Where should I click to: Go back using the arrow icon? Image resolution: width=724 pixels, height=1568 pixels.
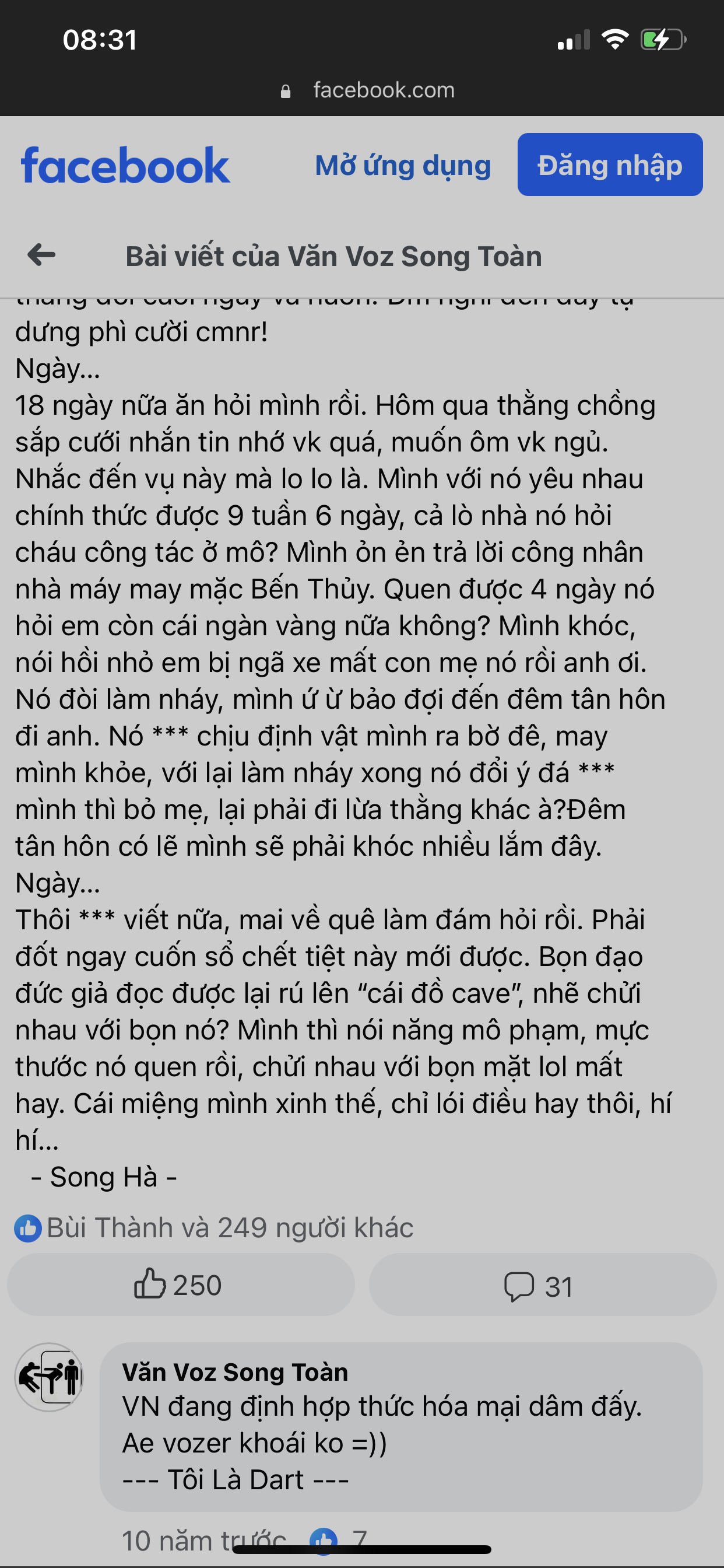[41, 255]
